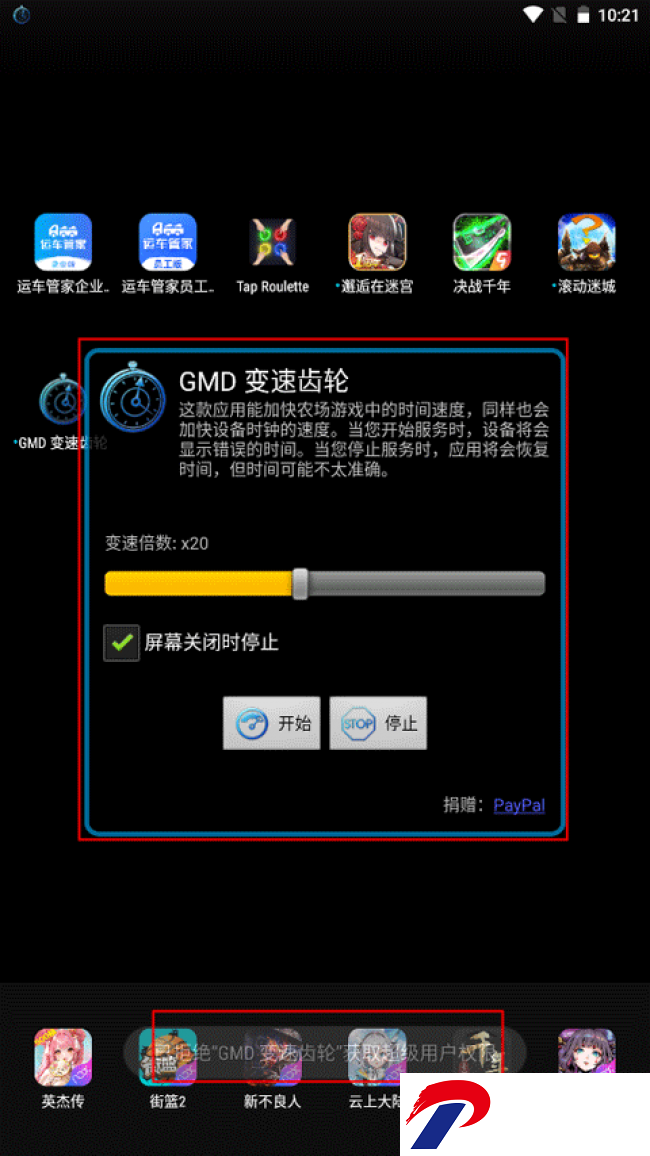Open the 运车管家企业 app
The width and height of the screenshot is (650, 1156).
[63, 243]
